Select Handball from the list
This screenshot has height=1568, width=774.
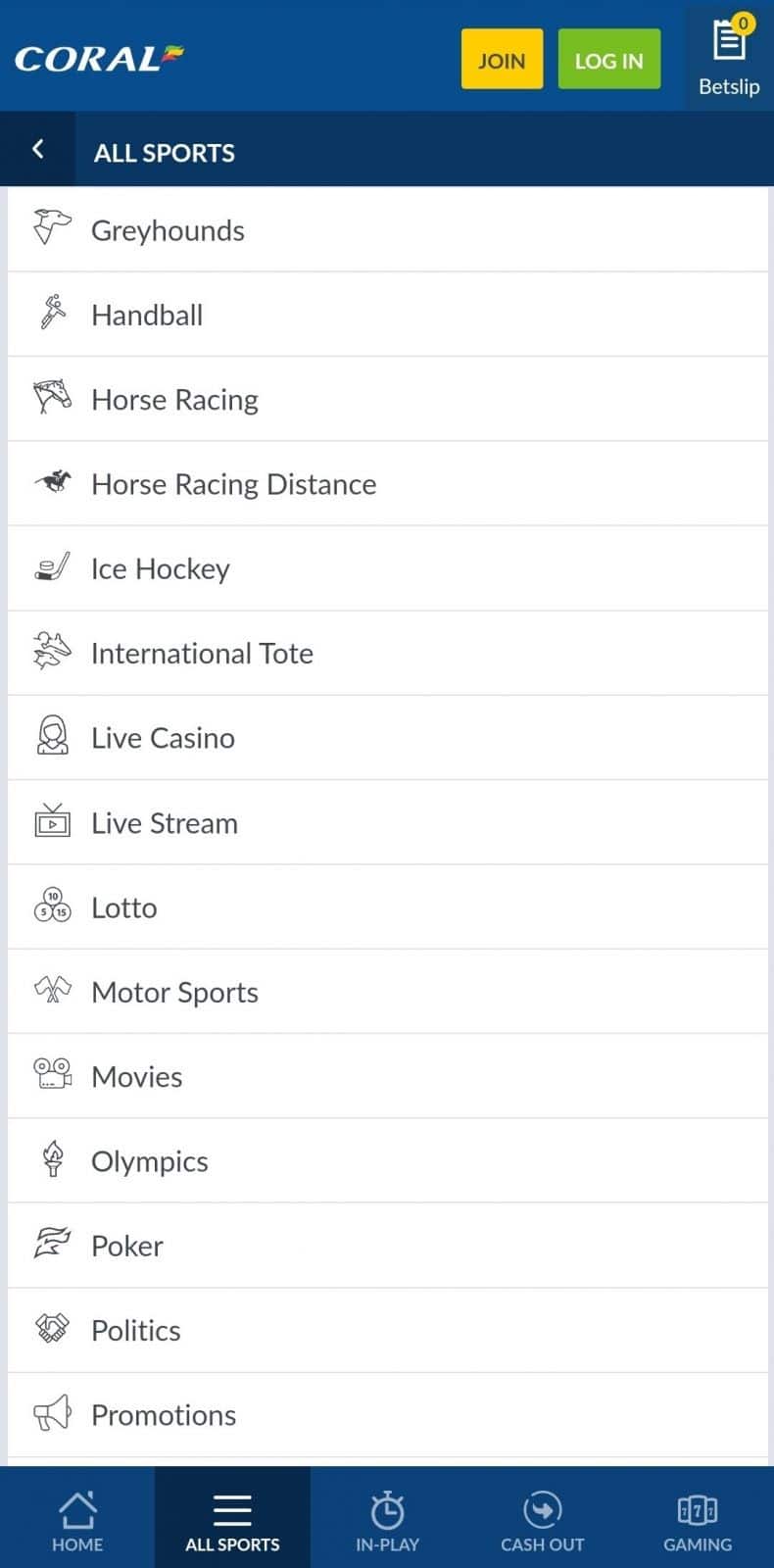coord(388,315)
